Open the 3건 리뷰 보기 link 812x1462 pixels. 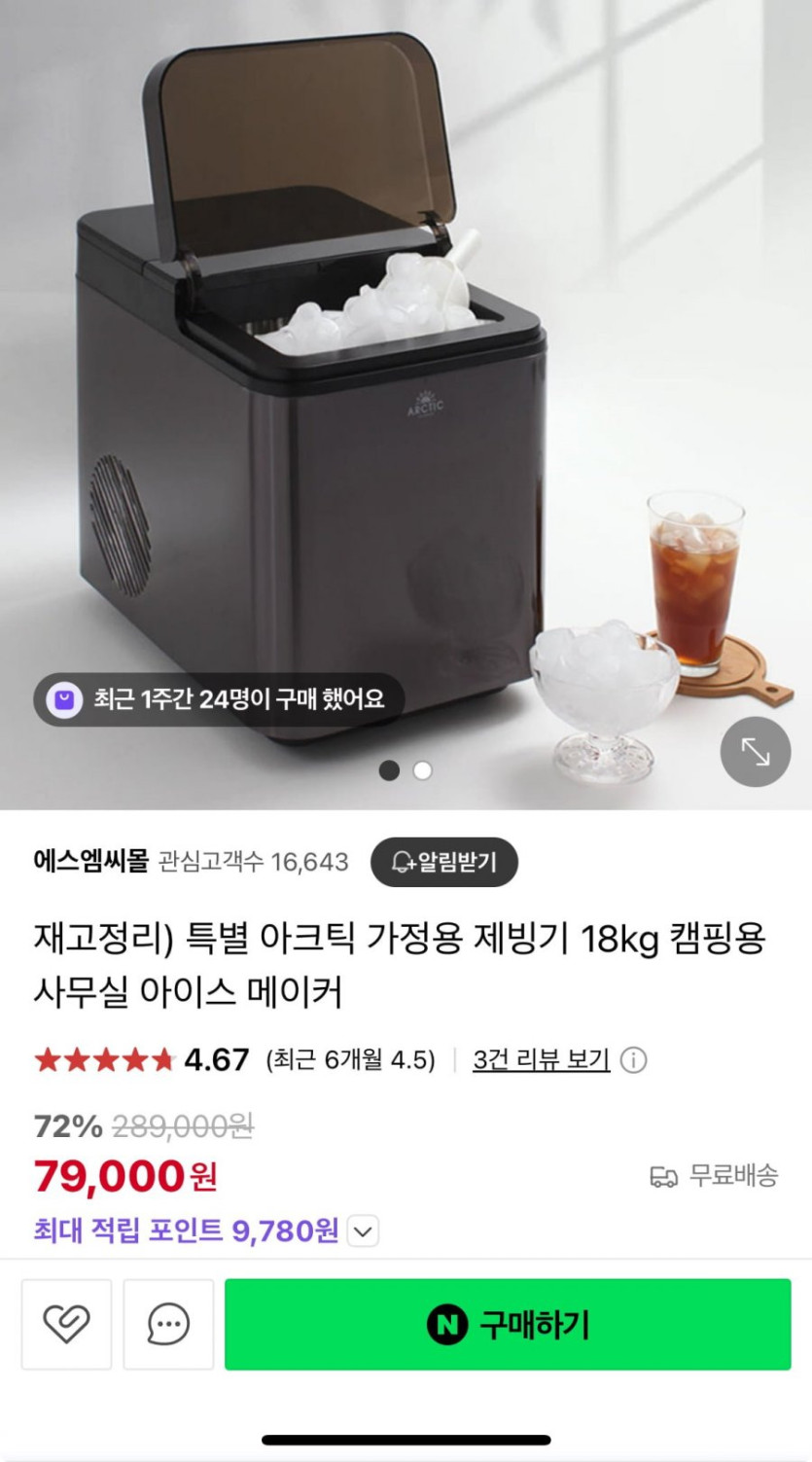tap(541, 1059)
